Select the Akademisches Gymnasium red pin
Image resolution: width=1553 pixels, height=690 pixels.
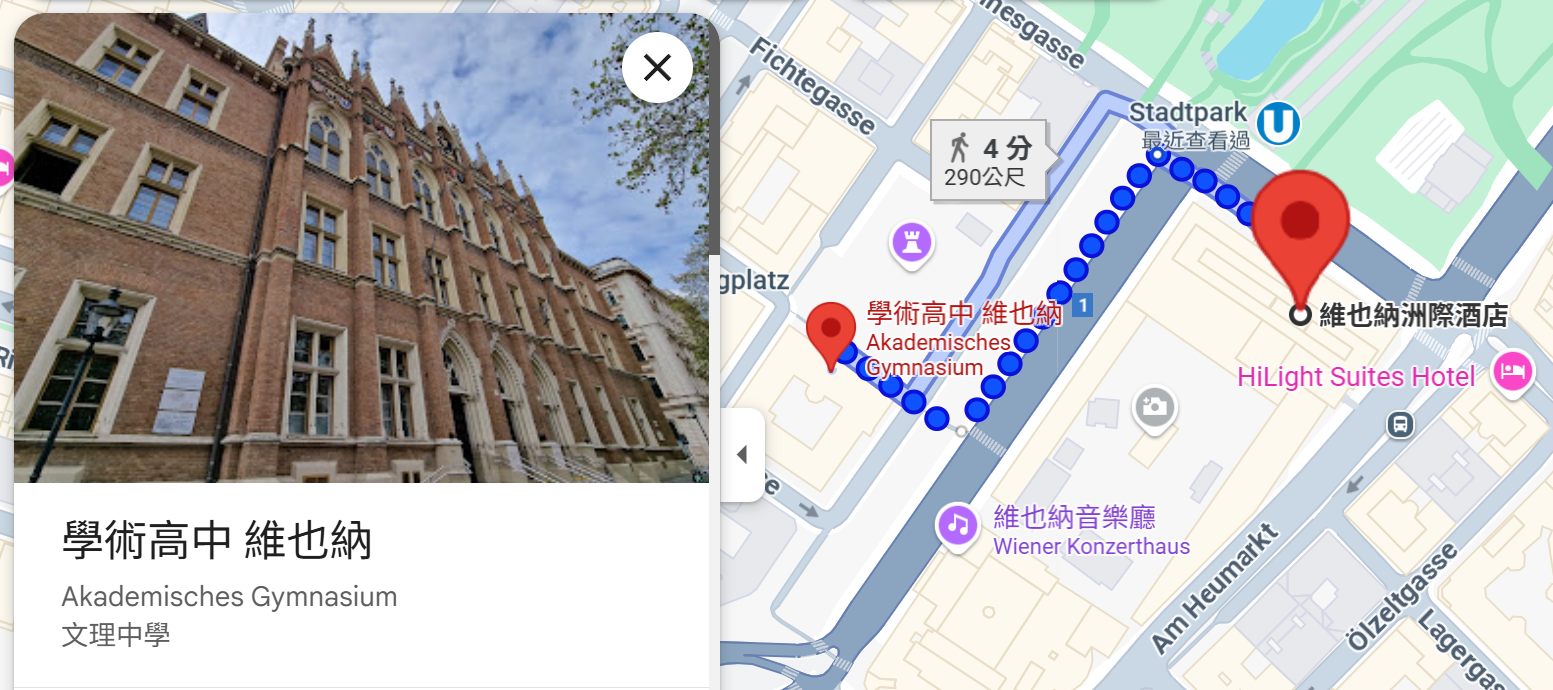(830, 333)
